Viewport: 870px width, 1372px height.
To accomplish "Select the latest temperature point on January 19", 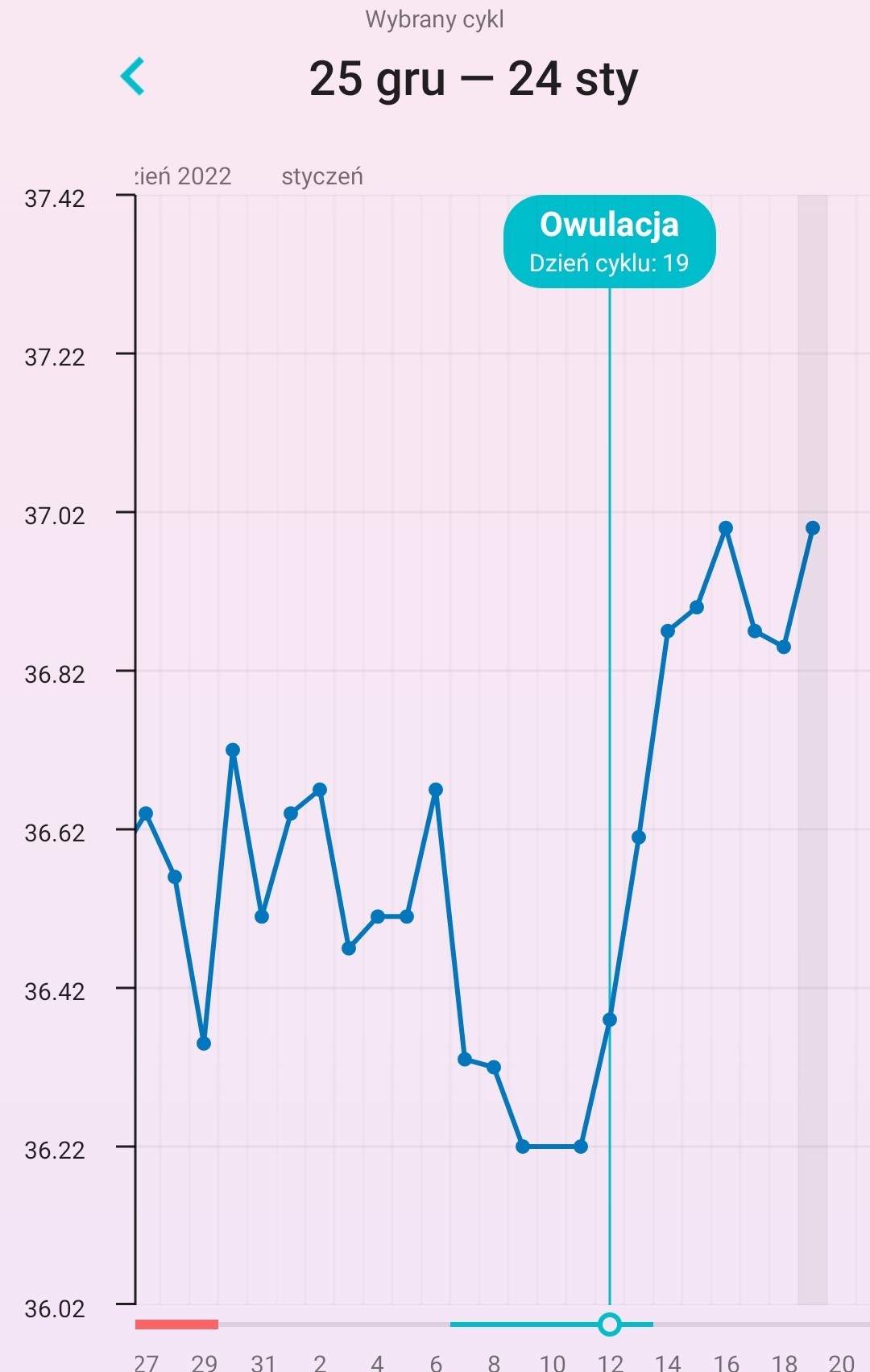I will click(813, 528).
